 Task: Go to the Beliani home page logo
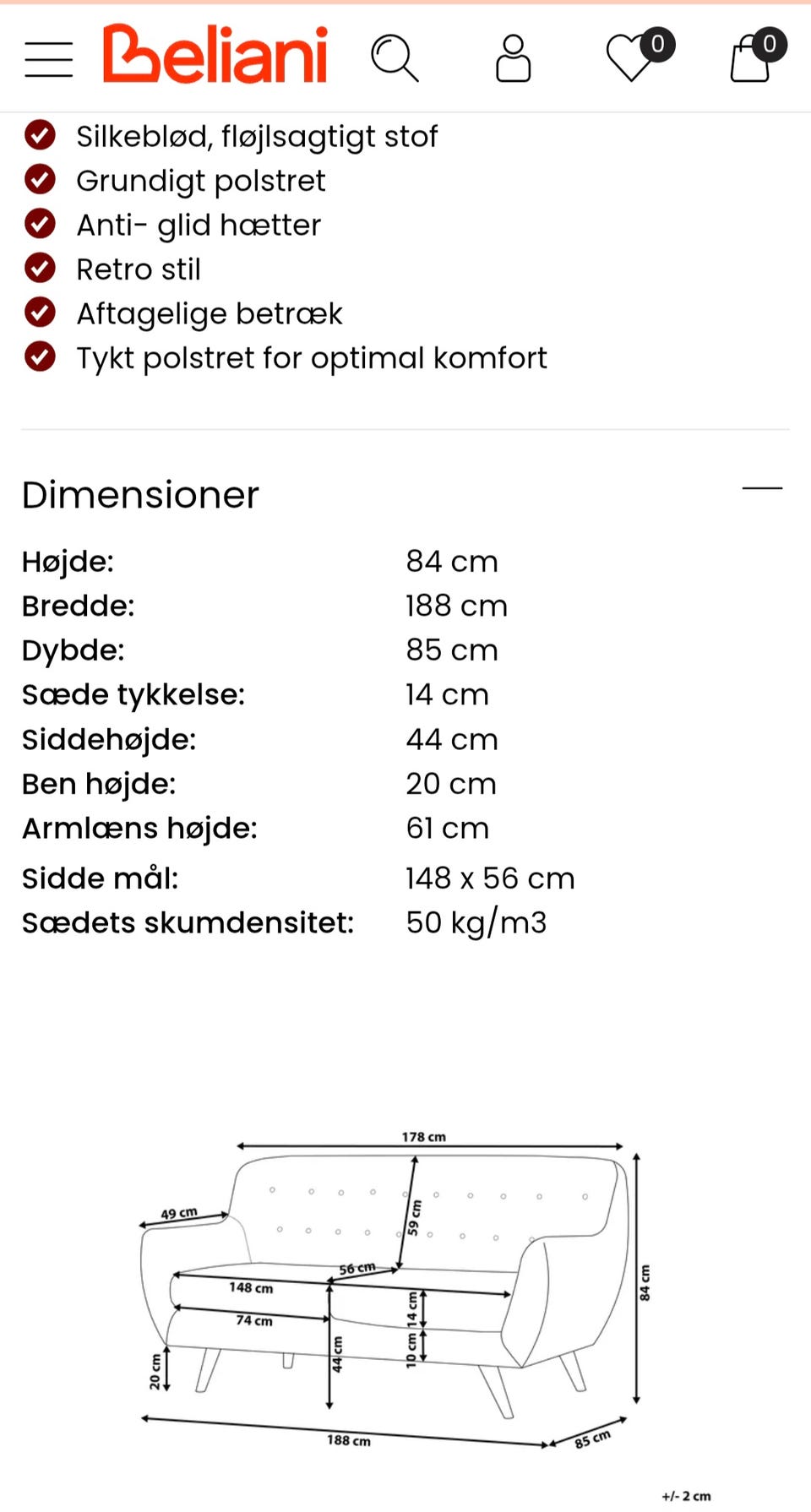coord(215,54)
